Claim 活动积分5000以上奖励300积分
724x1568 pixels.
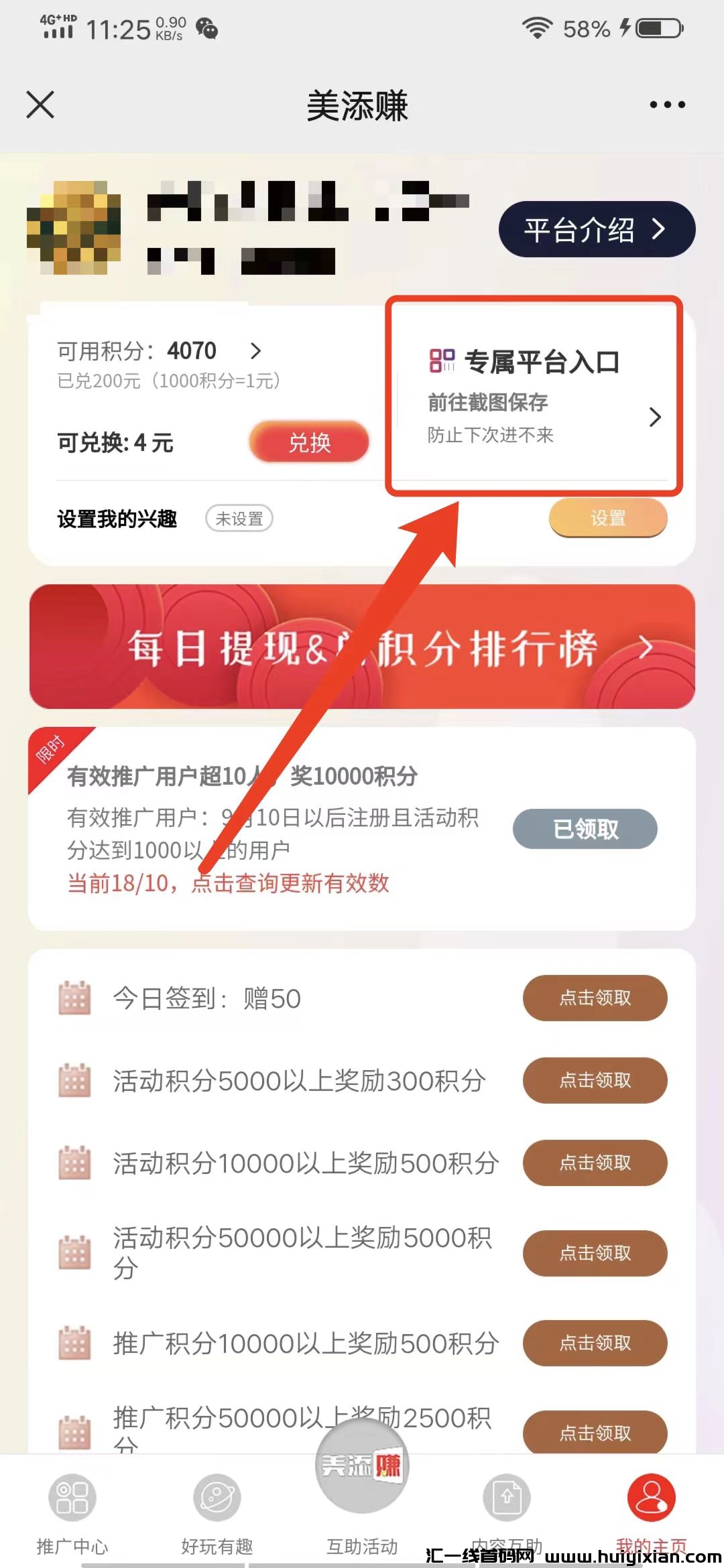[595, 1080]
